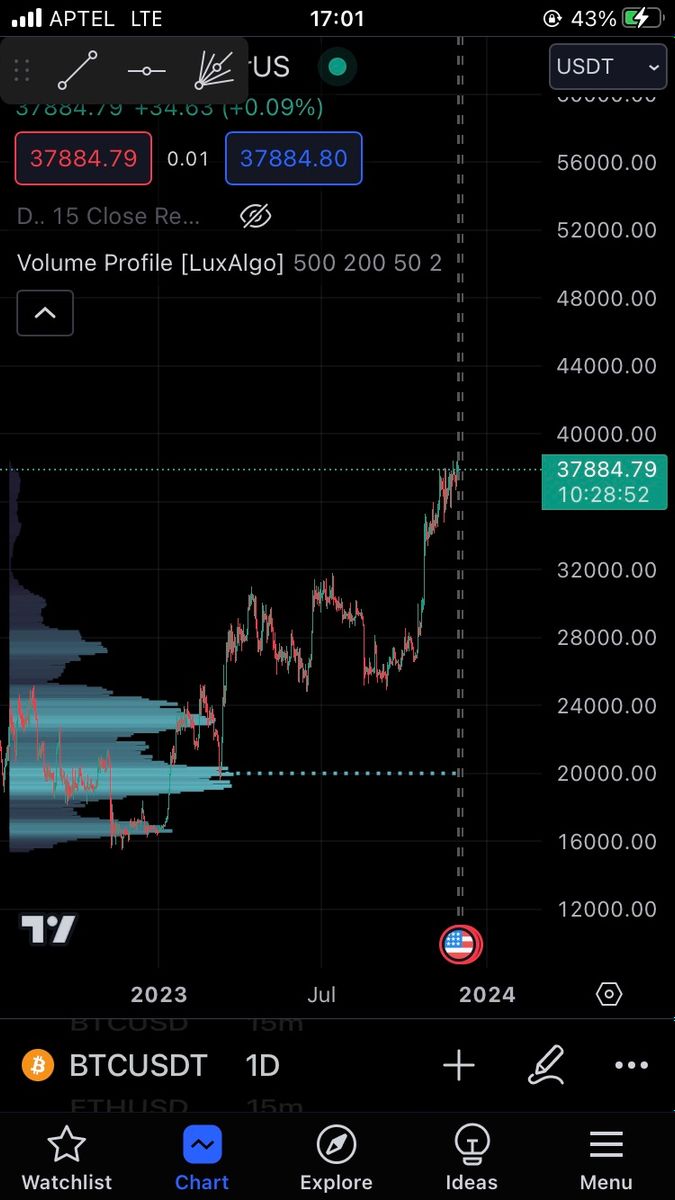Toggle visibility of the hidden indicator

pos(256,216)
